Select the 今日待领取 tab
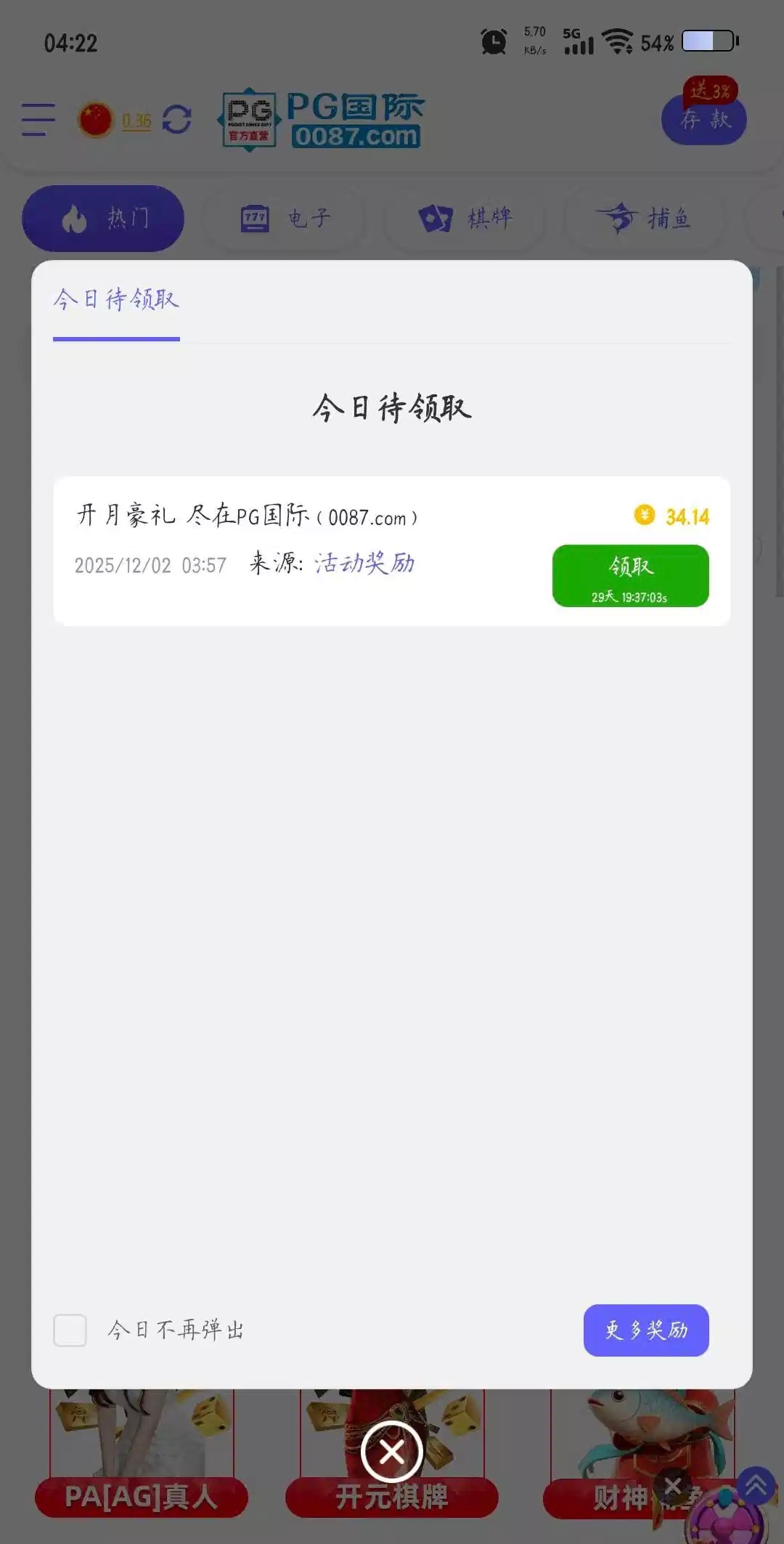 [x=116, y=300]
